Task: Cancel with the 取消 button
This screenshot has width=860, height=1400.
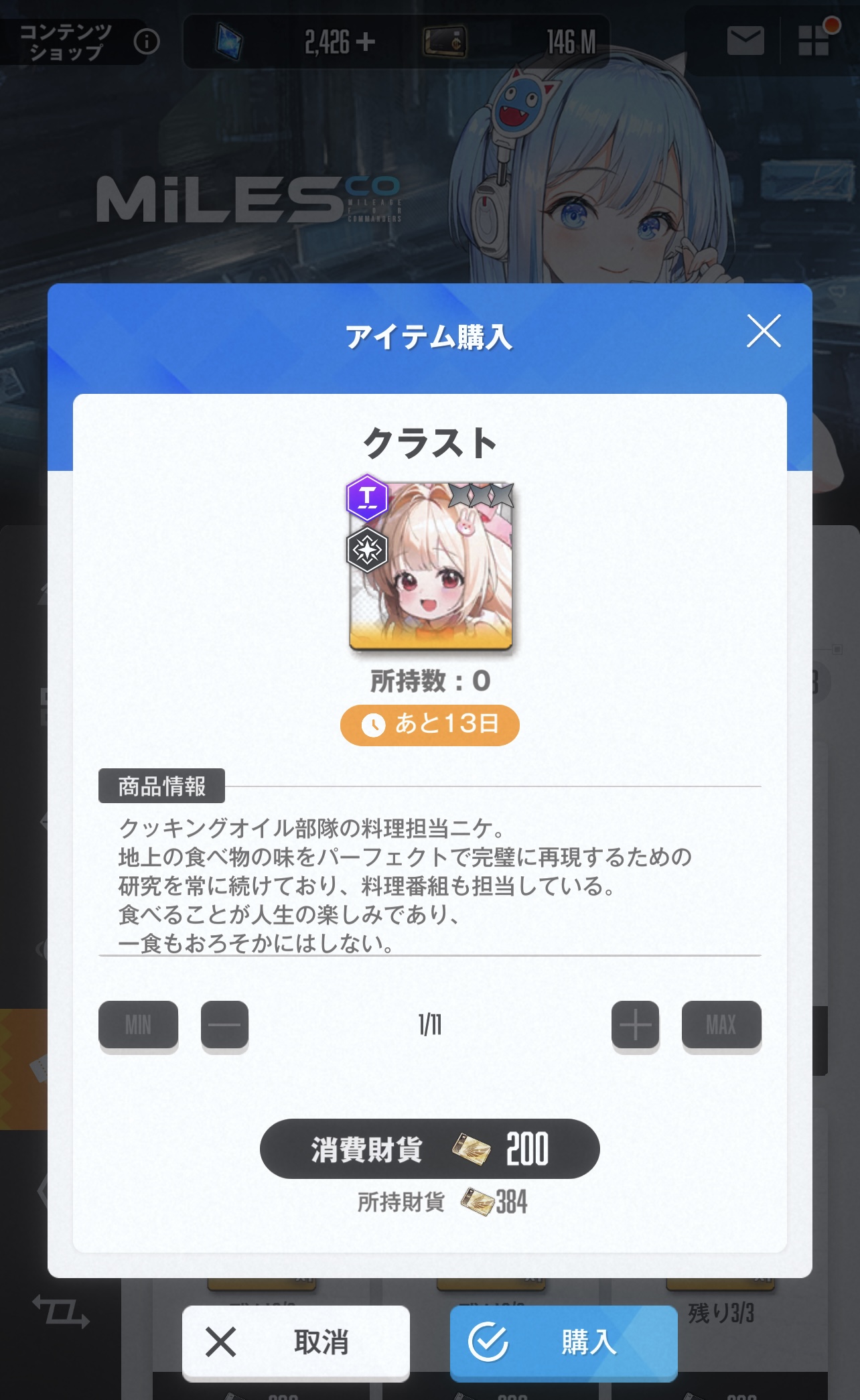Action: [x=295, y=1342]
